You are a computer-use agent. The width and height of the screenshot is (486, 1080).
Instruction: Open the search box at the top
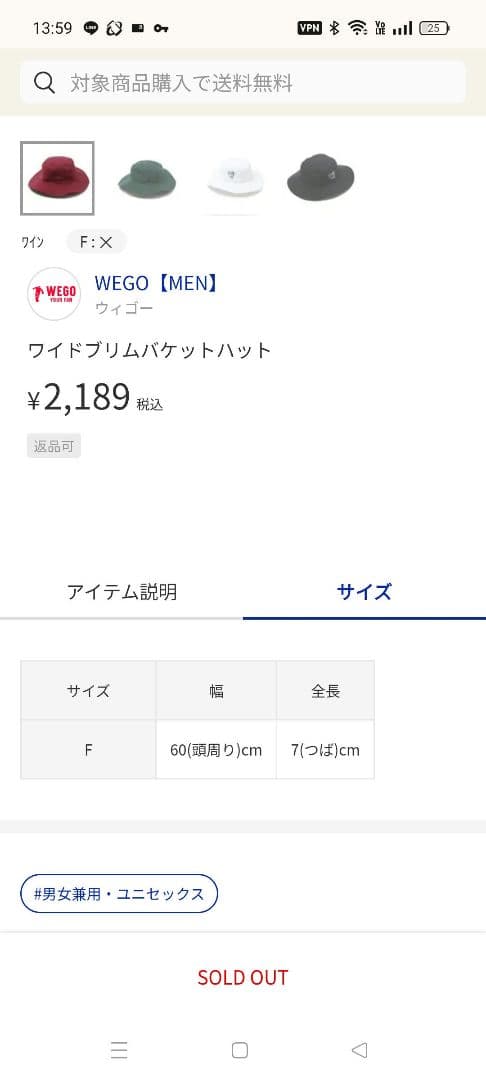tap(242, 83)
